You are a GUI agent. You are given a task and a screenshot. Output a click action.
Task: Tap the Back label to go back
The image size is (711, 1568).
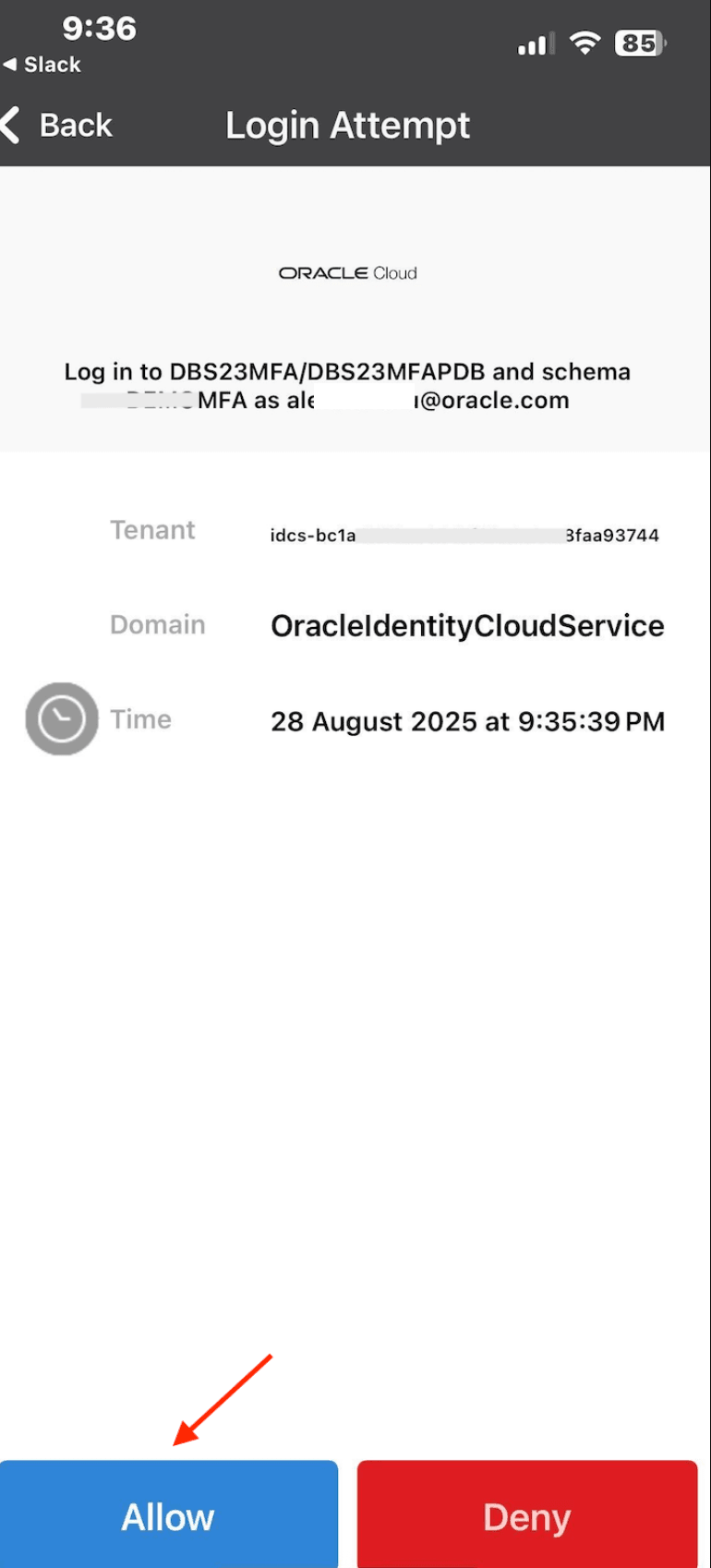(x=75, y=125)
